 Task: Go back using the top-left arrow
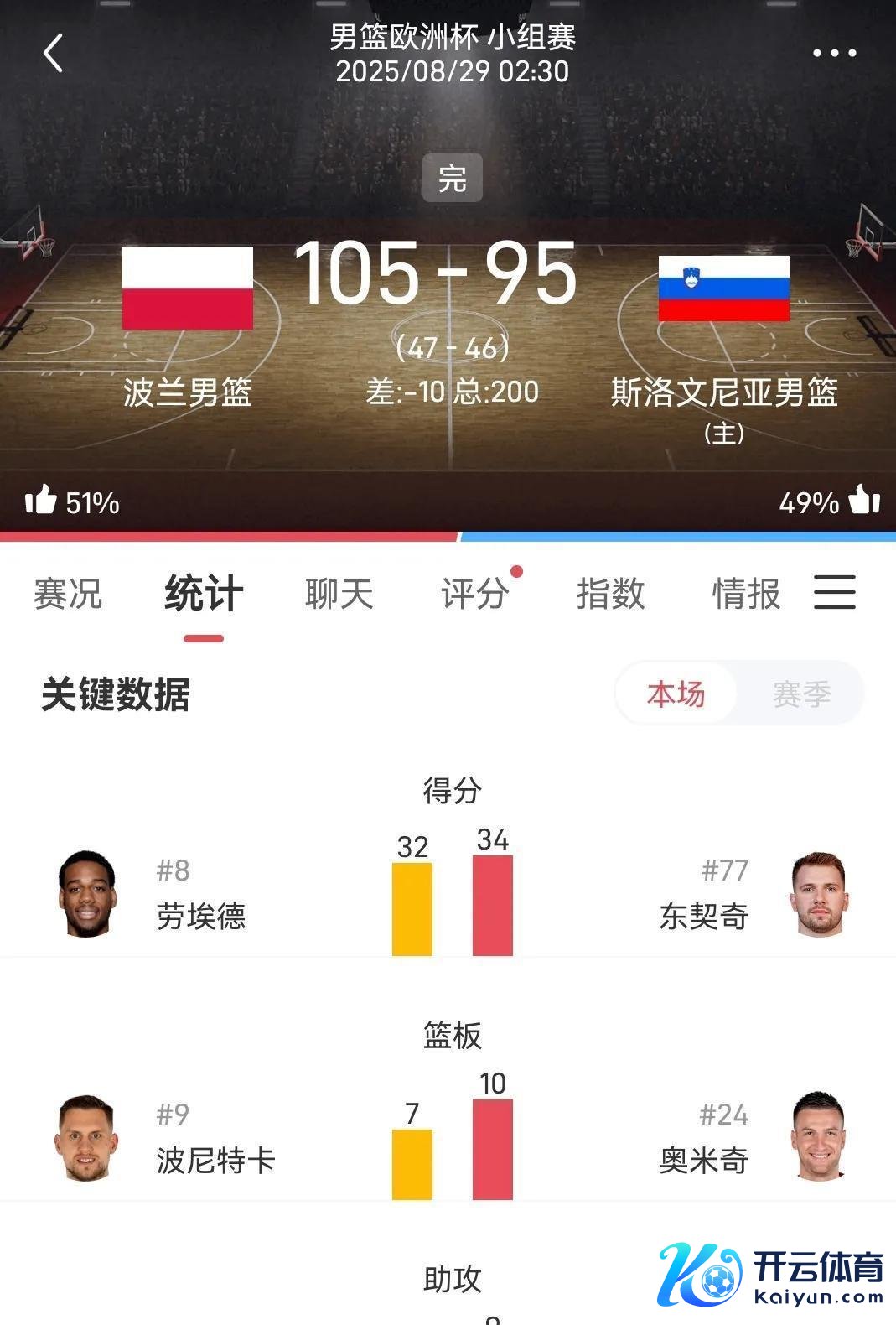click(54, 53)
